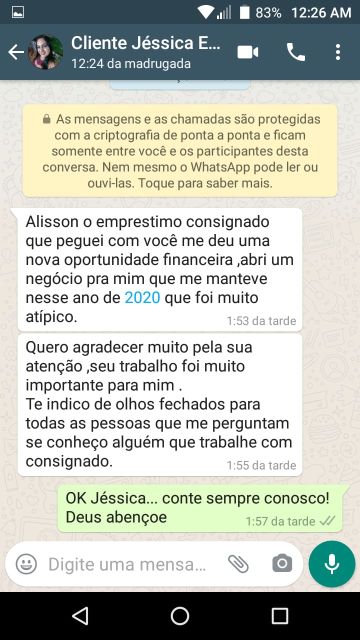Go back to the chat list
Screen dimensions: 360x640
16,52
